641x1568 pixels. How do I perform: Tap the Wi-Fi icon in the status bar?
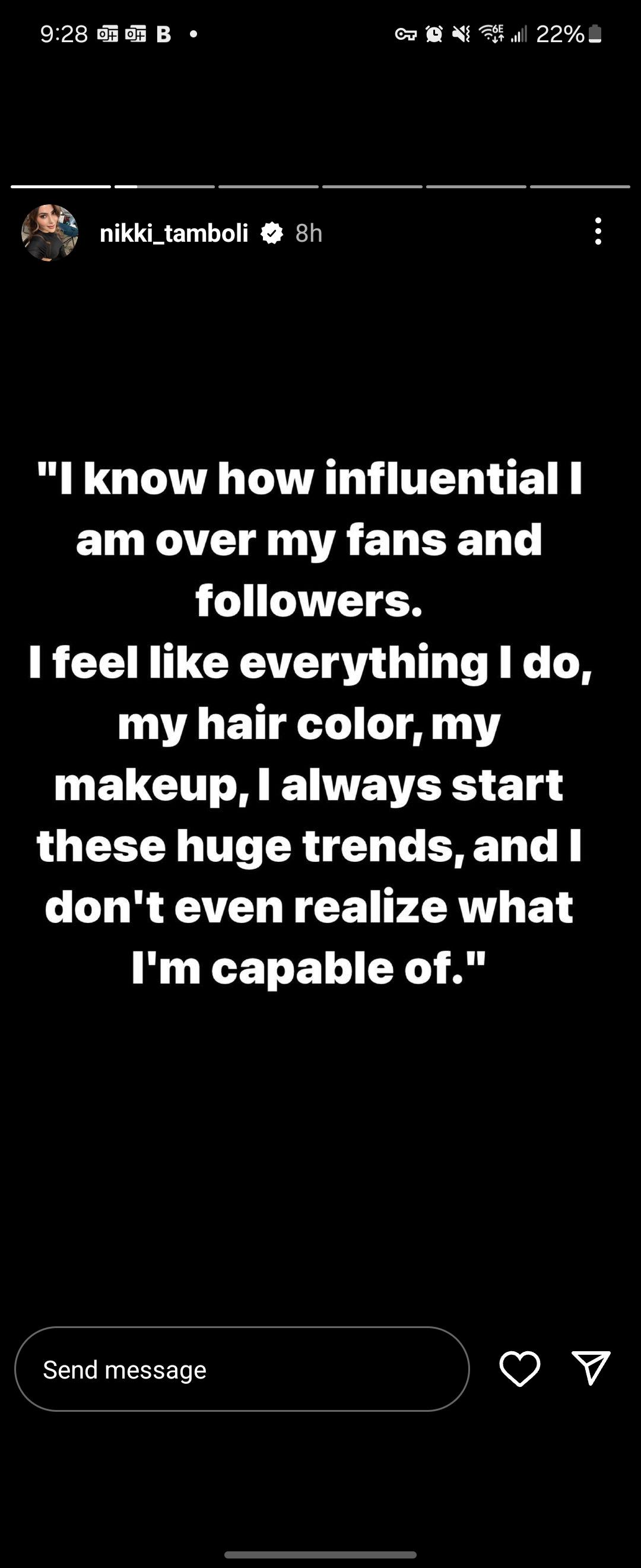(x=491, y=34)
